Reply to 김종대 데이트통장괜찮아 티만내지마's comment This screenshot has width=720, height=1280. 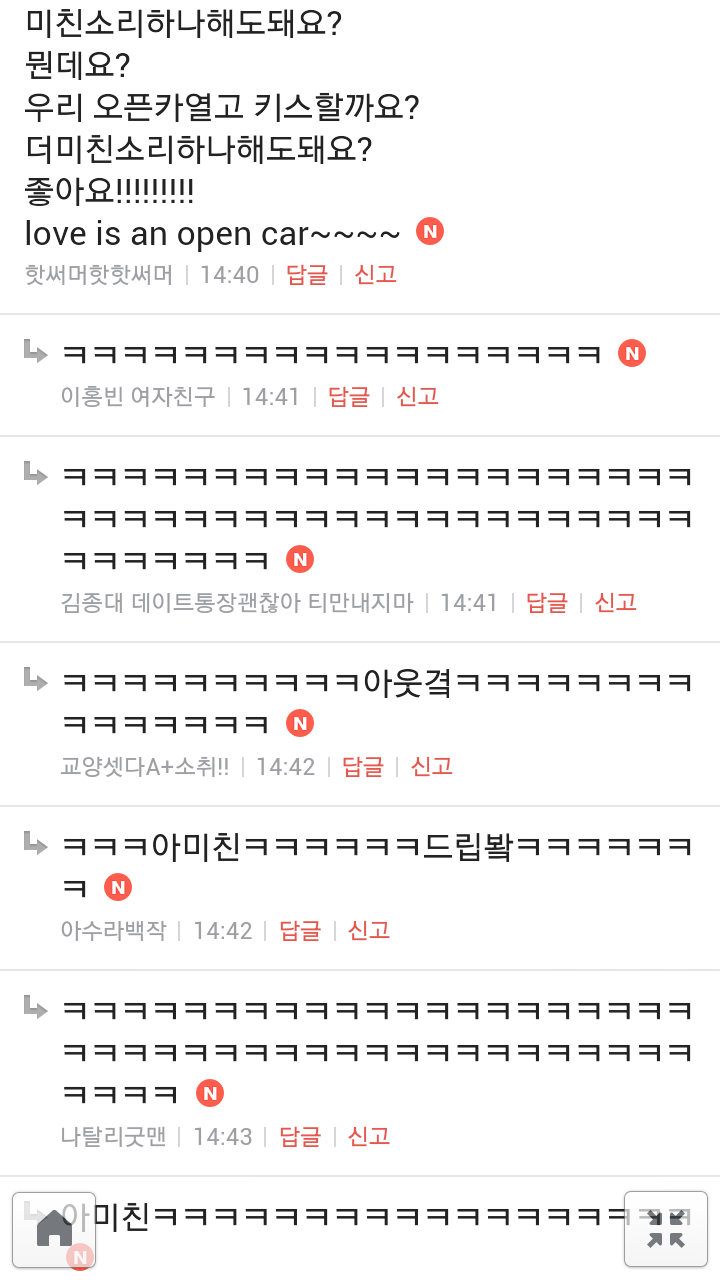point(547,602)
